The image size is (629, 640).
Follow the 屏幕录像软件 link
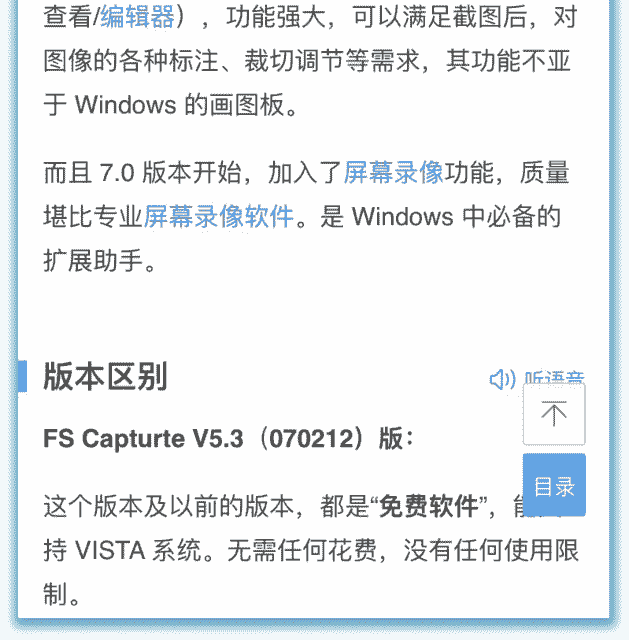[x=218, y=216]
